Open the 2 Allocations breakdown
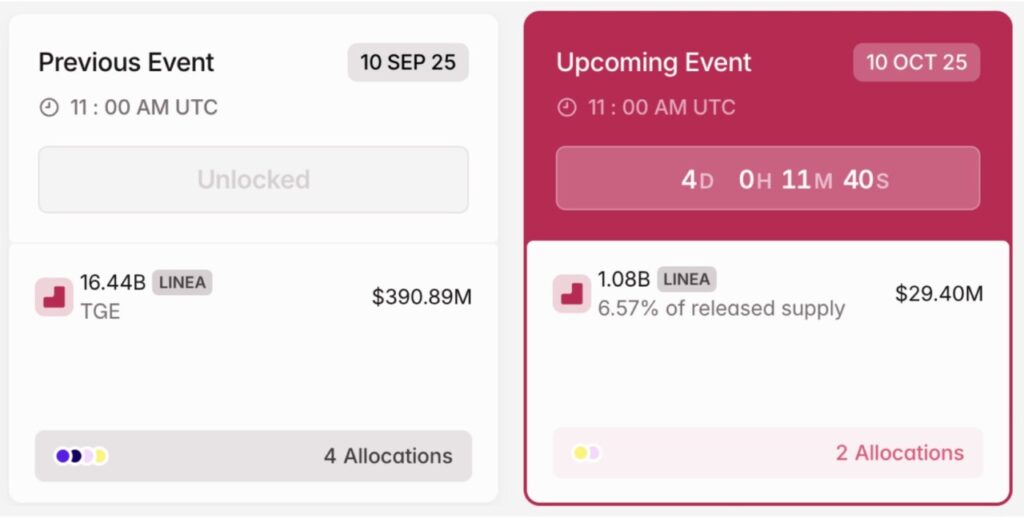The height and width of the screenshot is (518, 1024). coord(767,453)
